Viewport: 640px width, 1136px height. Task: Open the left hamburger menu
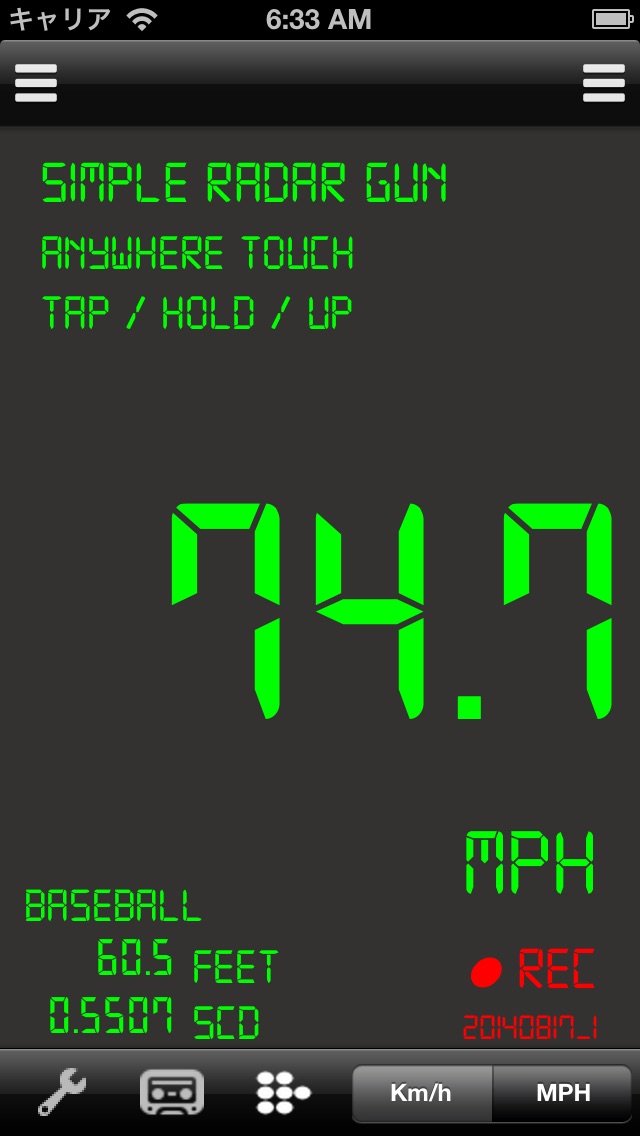[x=36, y=83]
